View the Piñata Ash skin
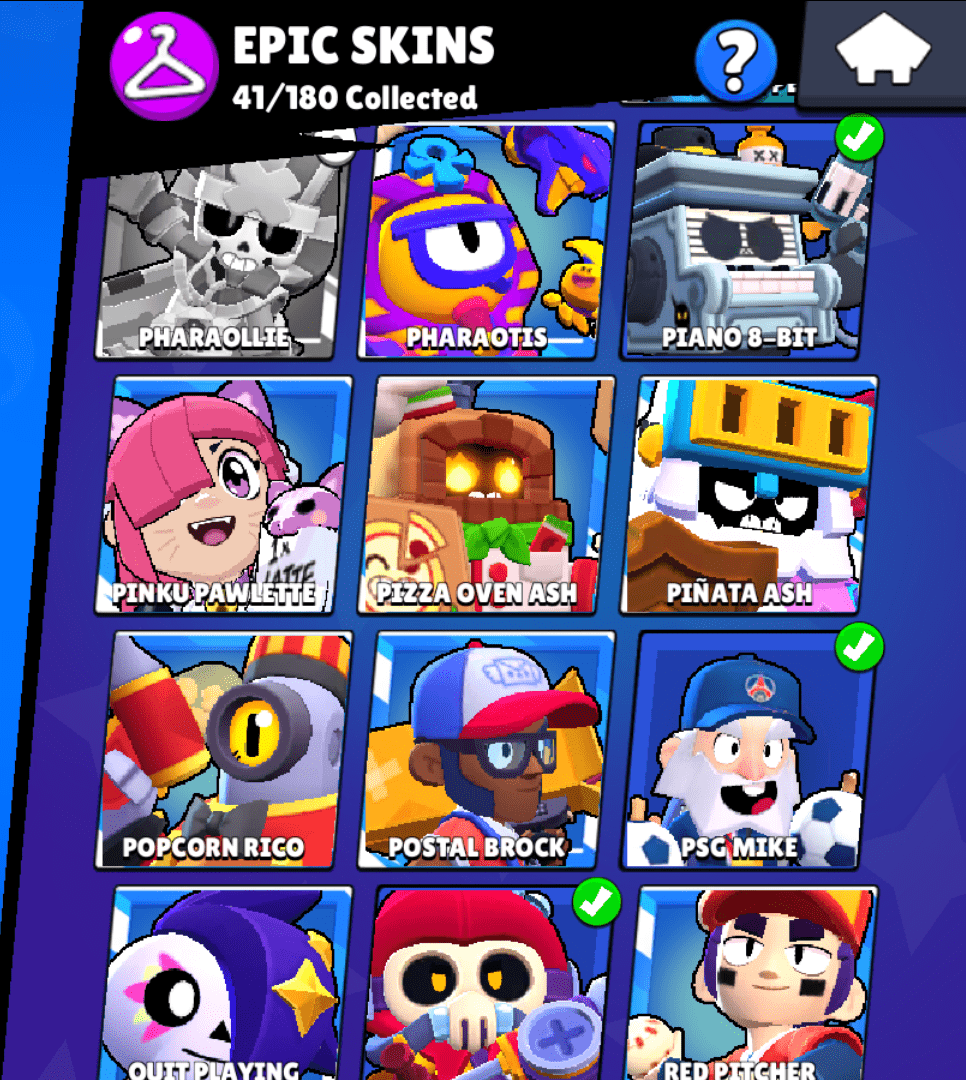Image resolution: width=966 pixels, height=1080 pixels. (x=748, y=495)
